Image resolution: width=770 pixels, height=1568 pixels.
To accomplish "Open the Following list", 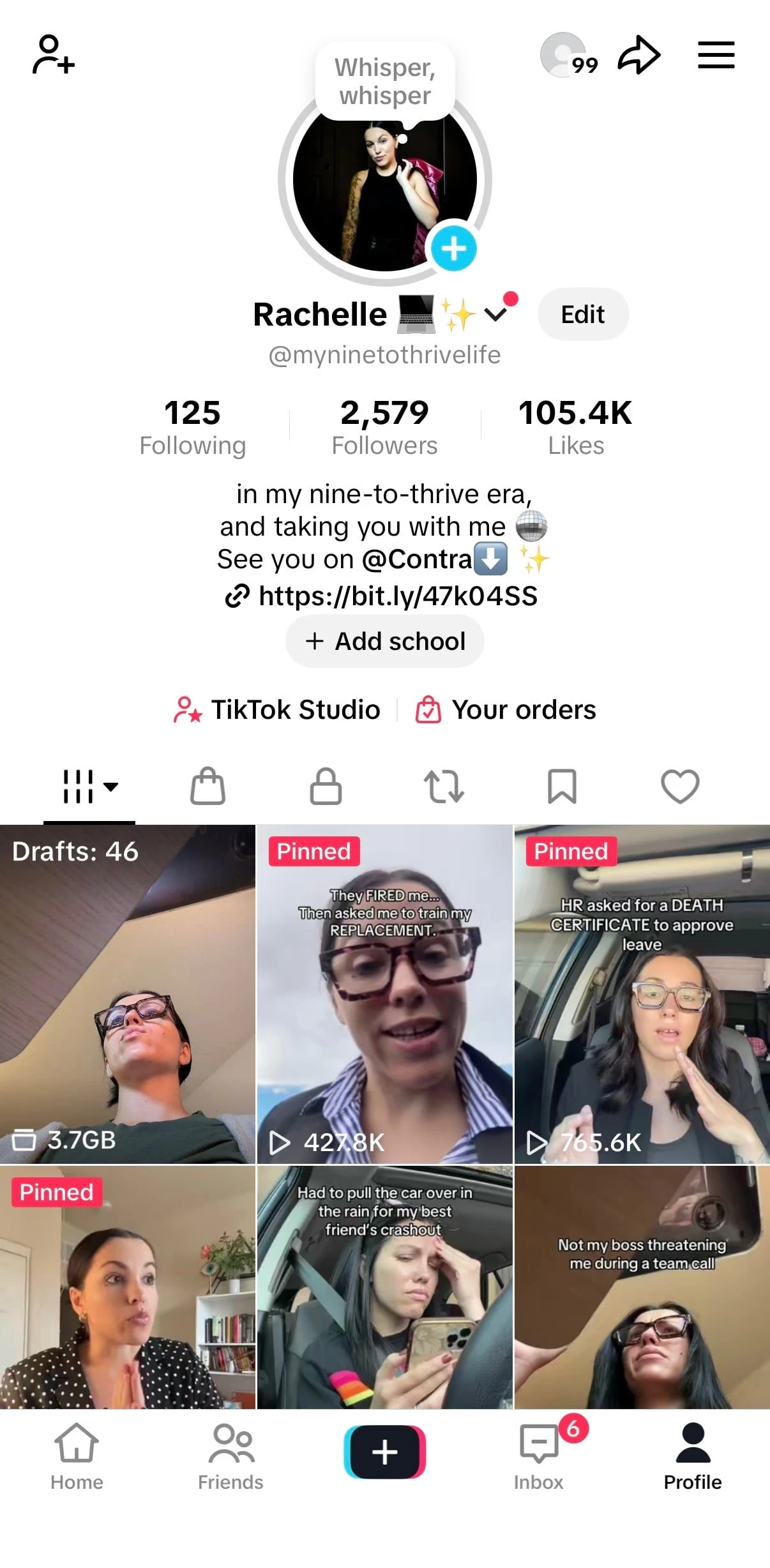I will [x=192, y=426].
